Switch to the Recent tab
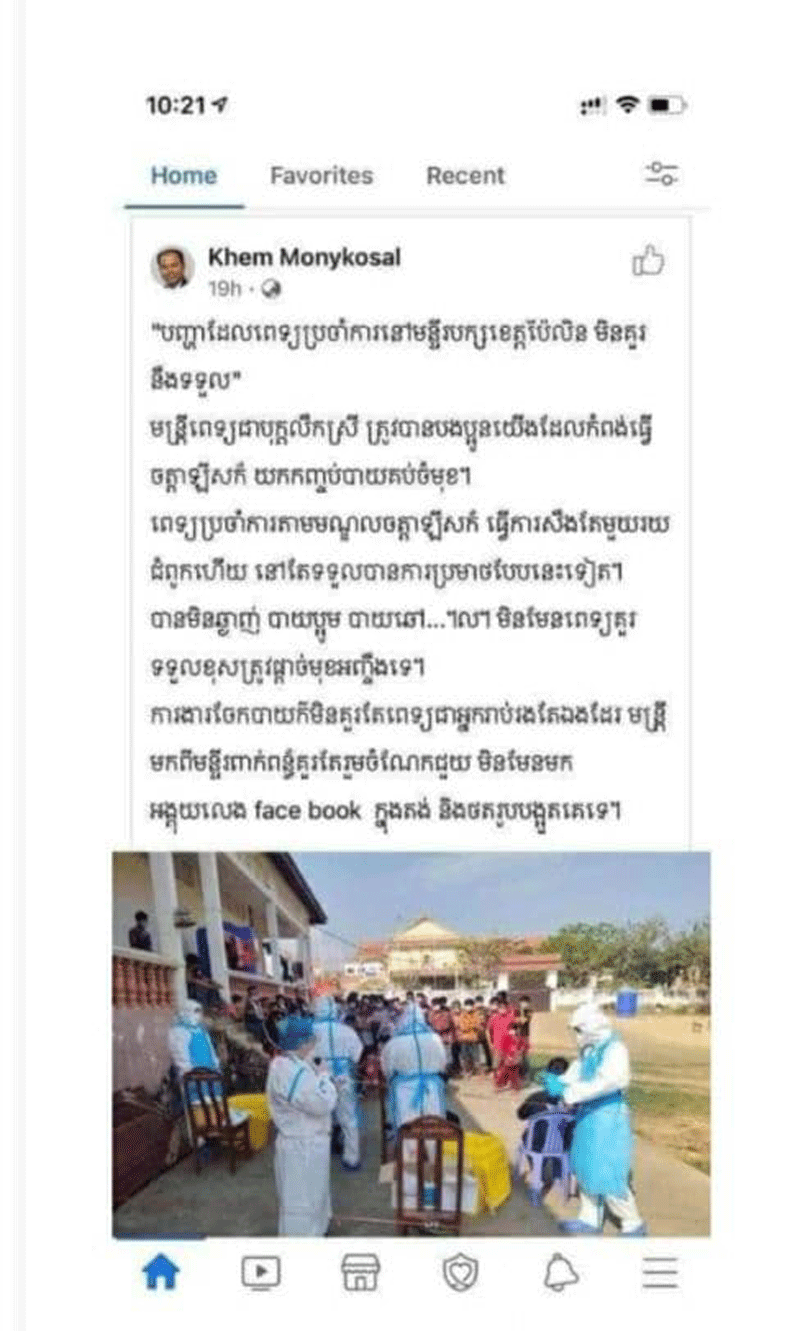 tap(465, 176)
